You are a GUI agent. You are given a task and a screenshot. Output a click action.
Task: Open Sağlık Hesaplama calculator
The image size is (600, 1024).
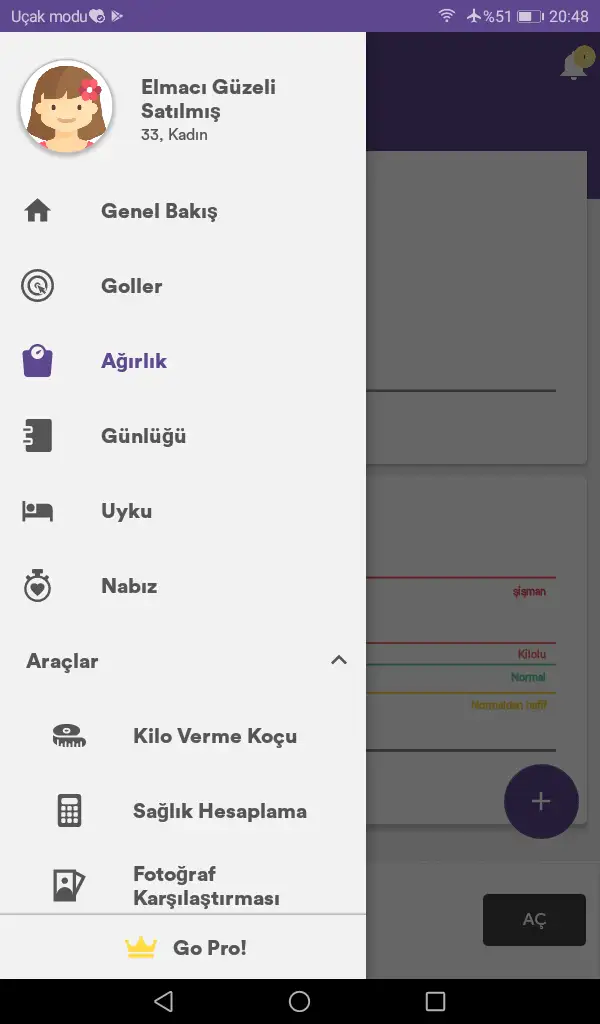[x=219, y=811]
